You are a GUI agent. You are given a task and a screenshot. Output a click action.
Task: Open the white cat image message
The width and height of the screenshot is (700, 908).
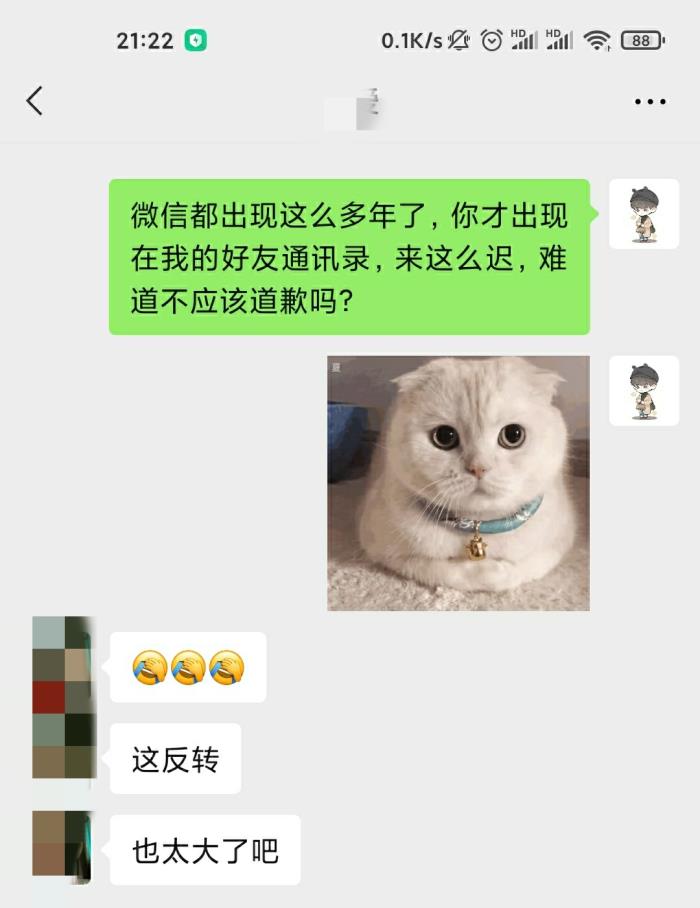point(458,482)
